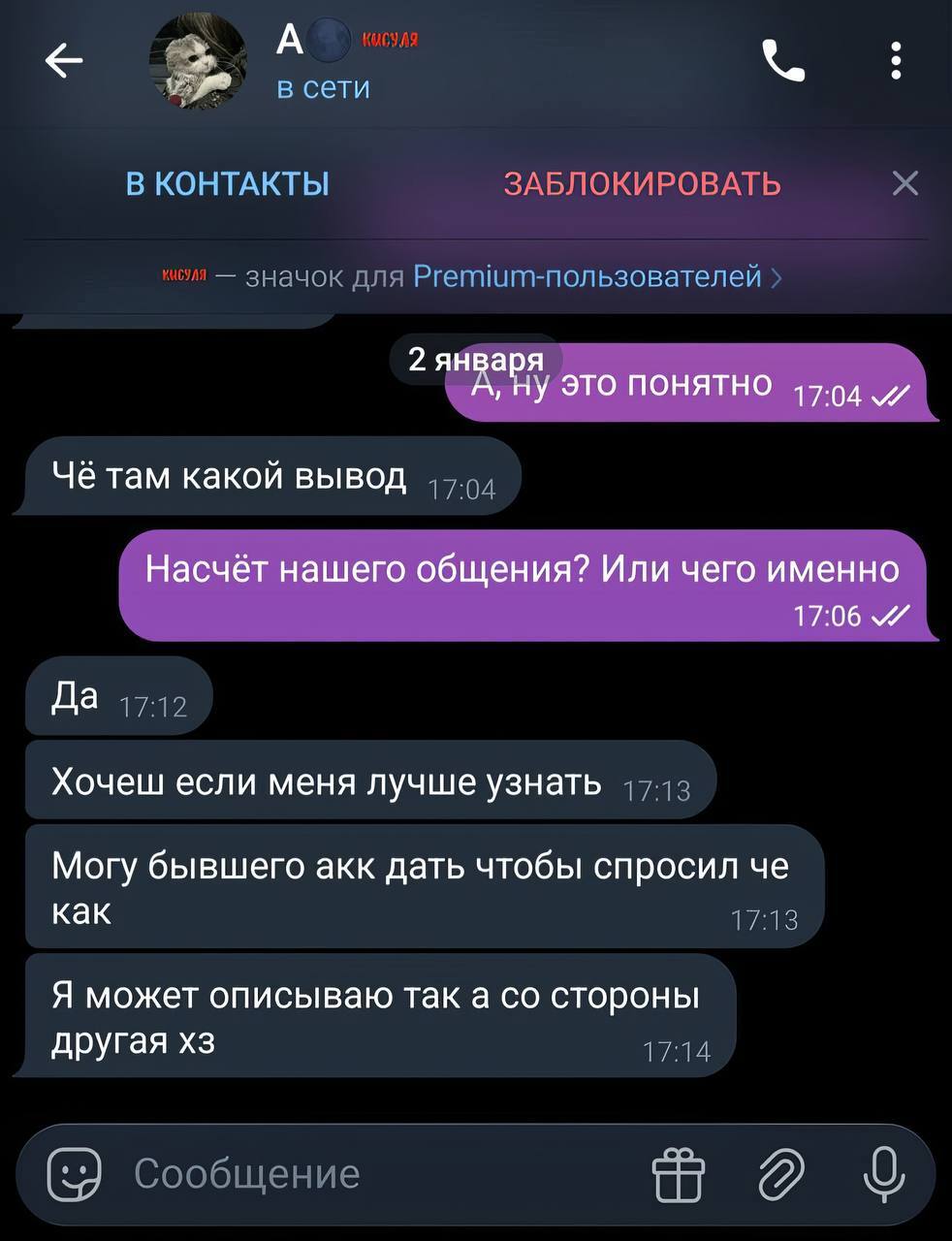This screenshot has height=1241, width=952.
Task: Block the user with ЗАБЛОКИРОВАТЬ
Action: (x=642, y=183)
